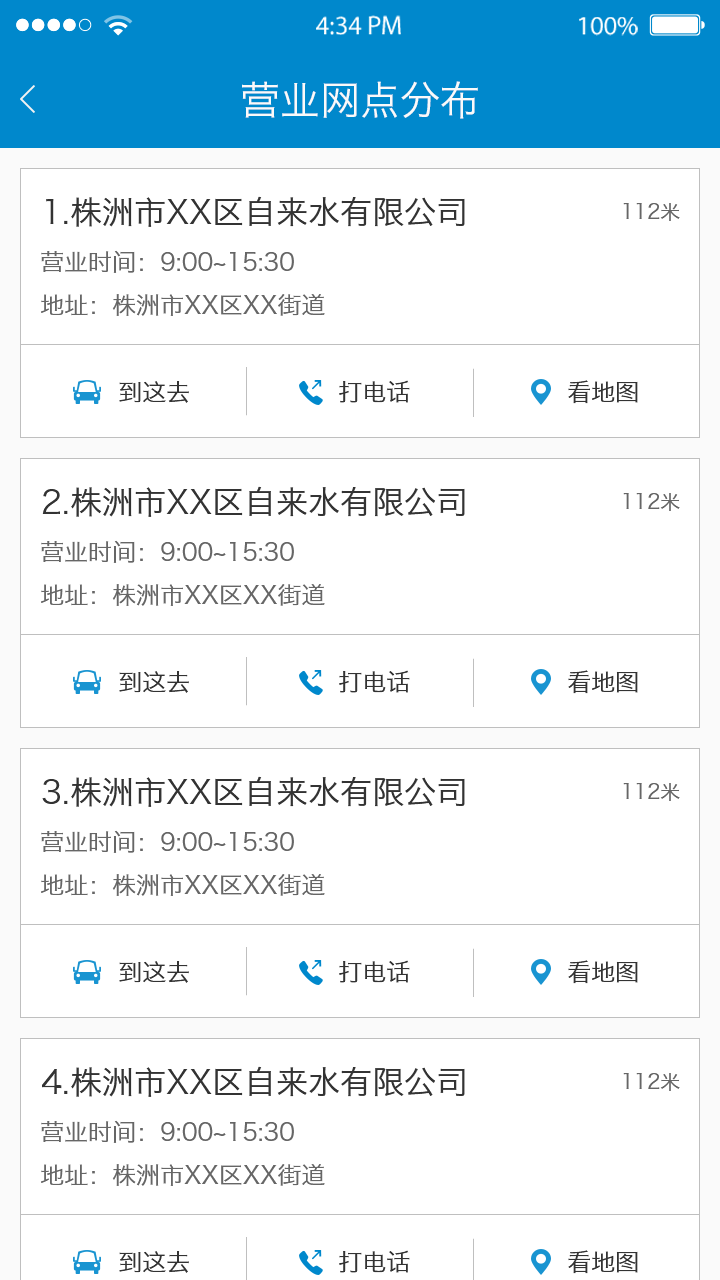
Task: Tap the Wi-Fi icon in the status bar
Action: pos(120,25)
